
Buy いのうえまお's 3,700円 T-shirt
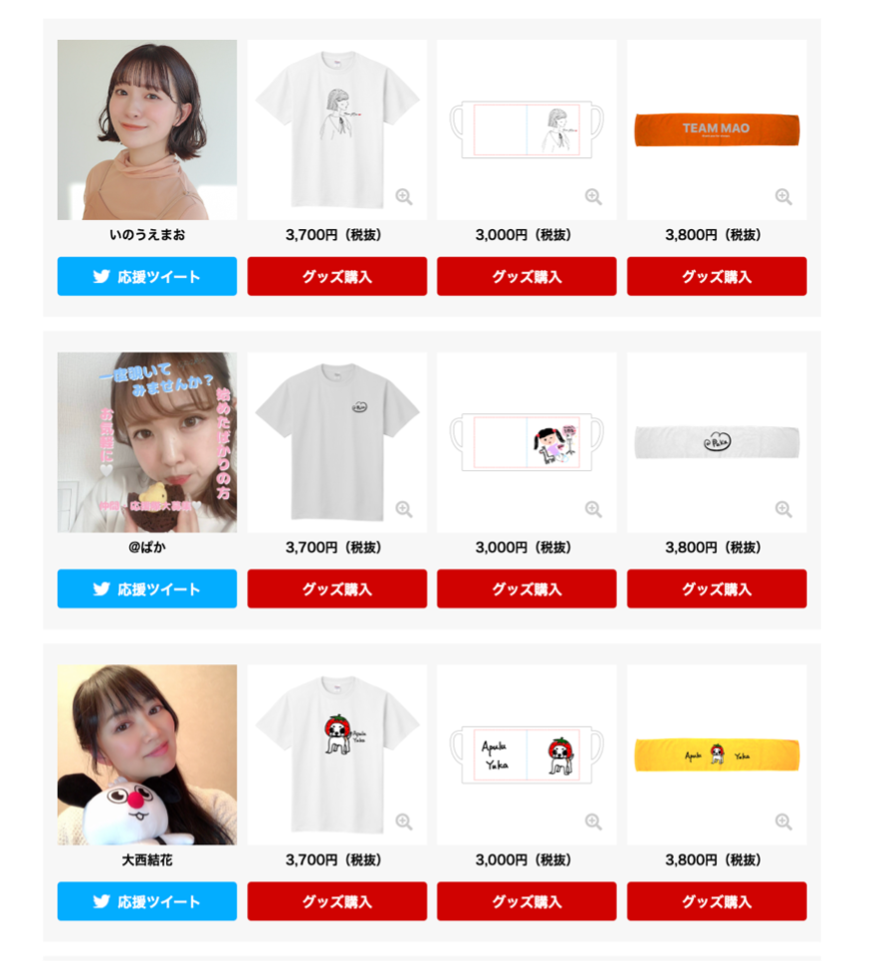point(337,277)
